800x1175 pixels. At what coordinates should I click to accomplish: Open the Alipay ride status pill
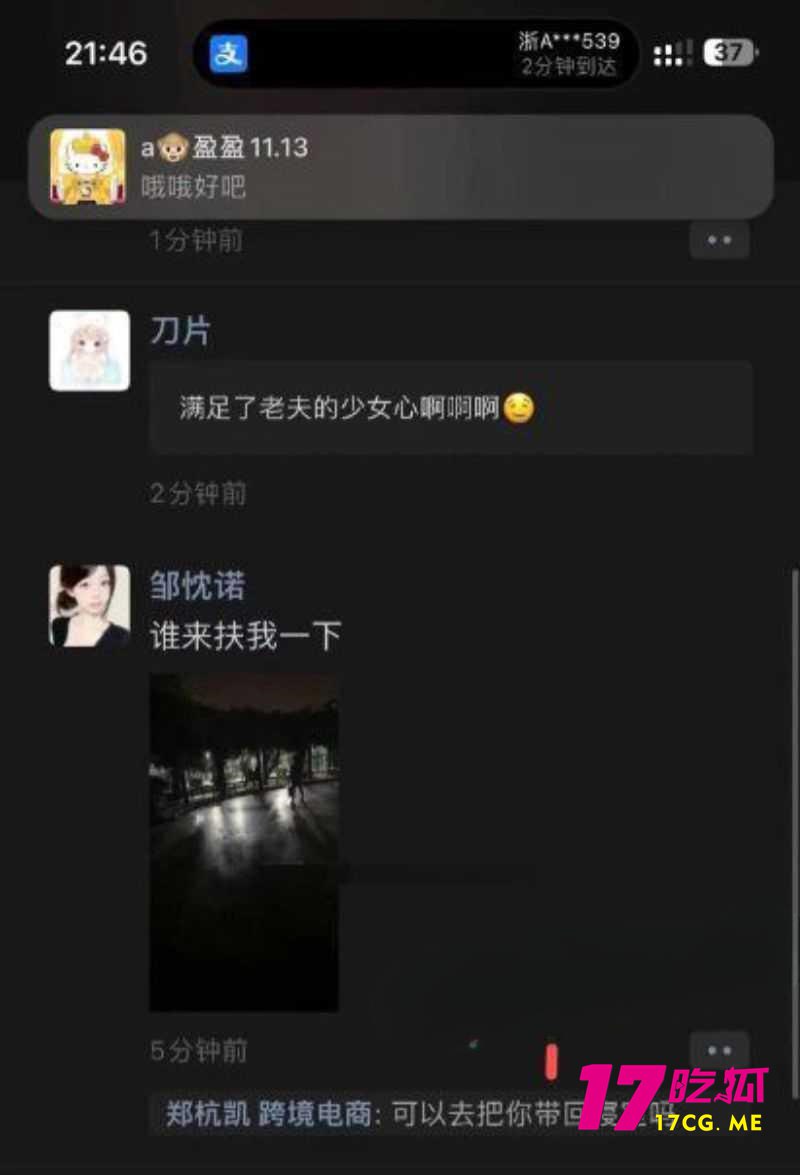click(x=415, y=54)
